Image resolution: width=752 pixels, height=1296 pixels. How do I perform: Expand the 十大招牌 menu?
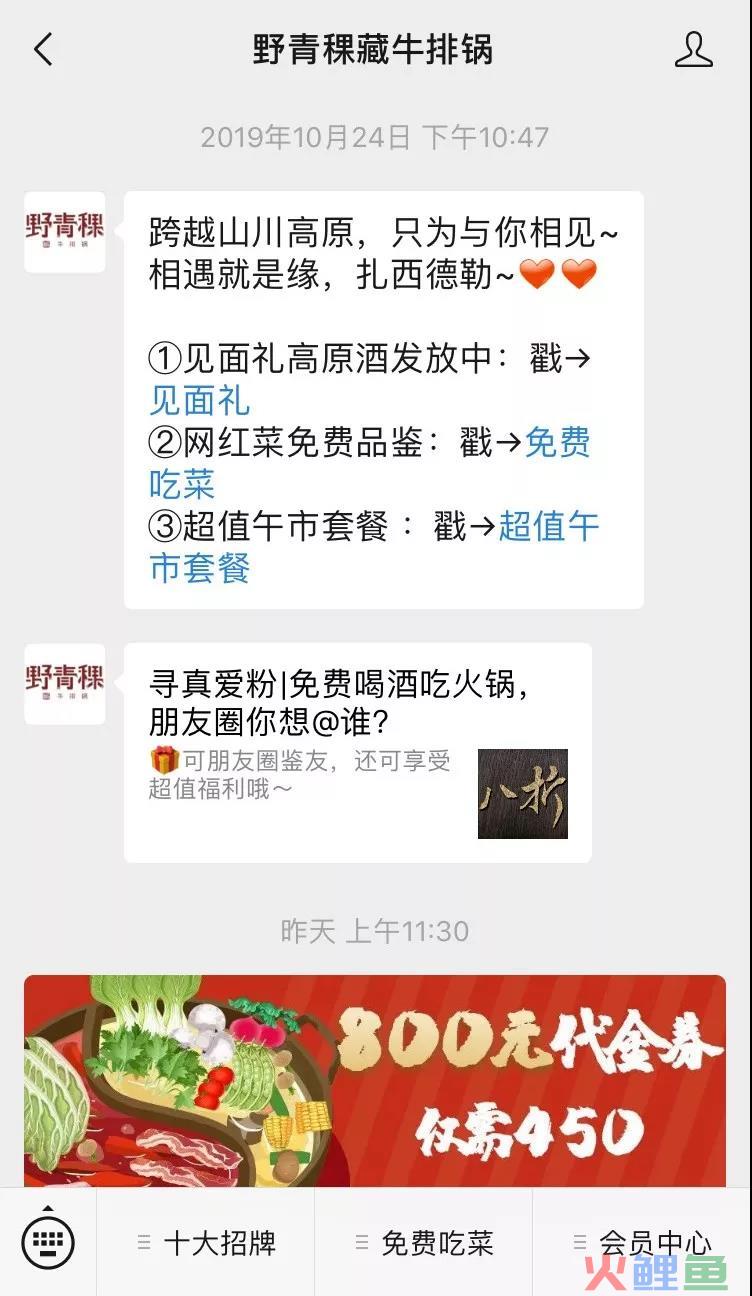coord(206,1243)
